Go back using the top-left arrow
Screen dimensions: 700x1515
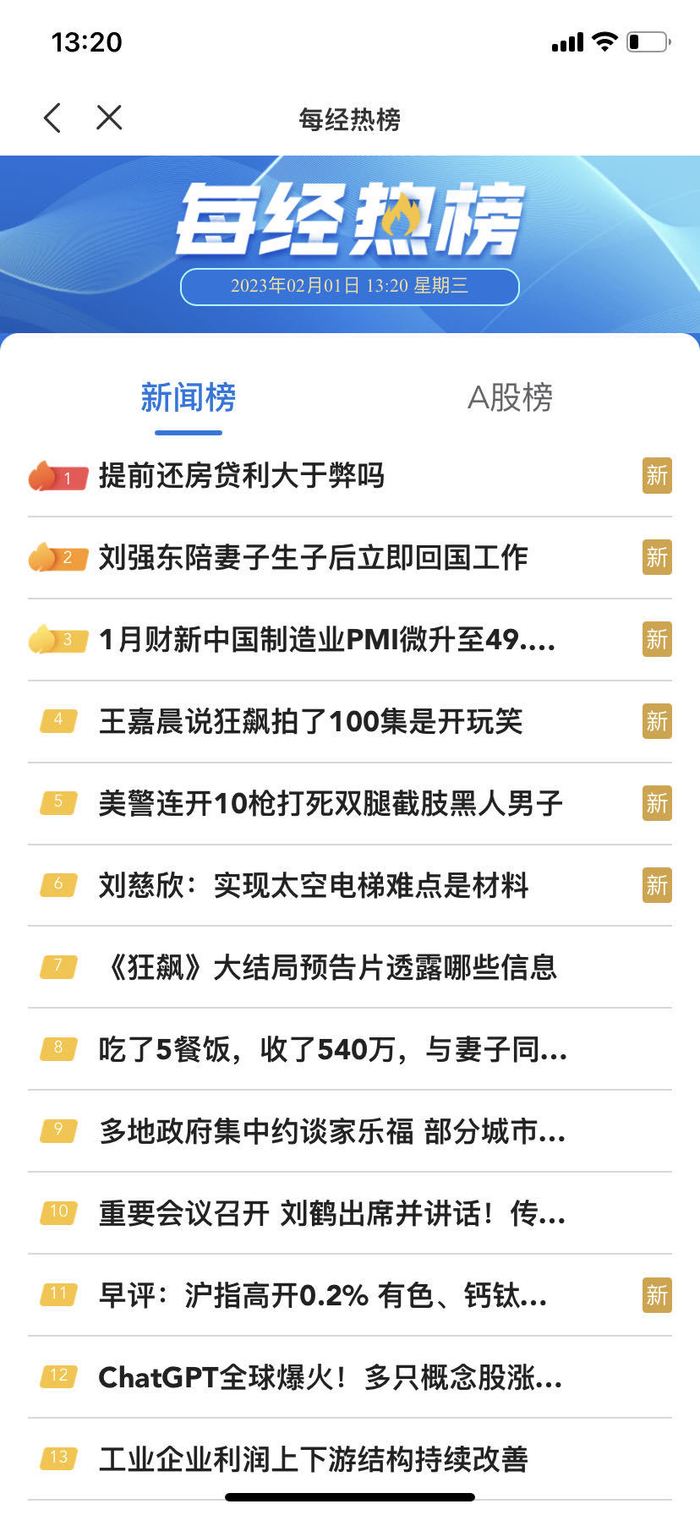53,118
